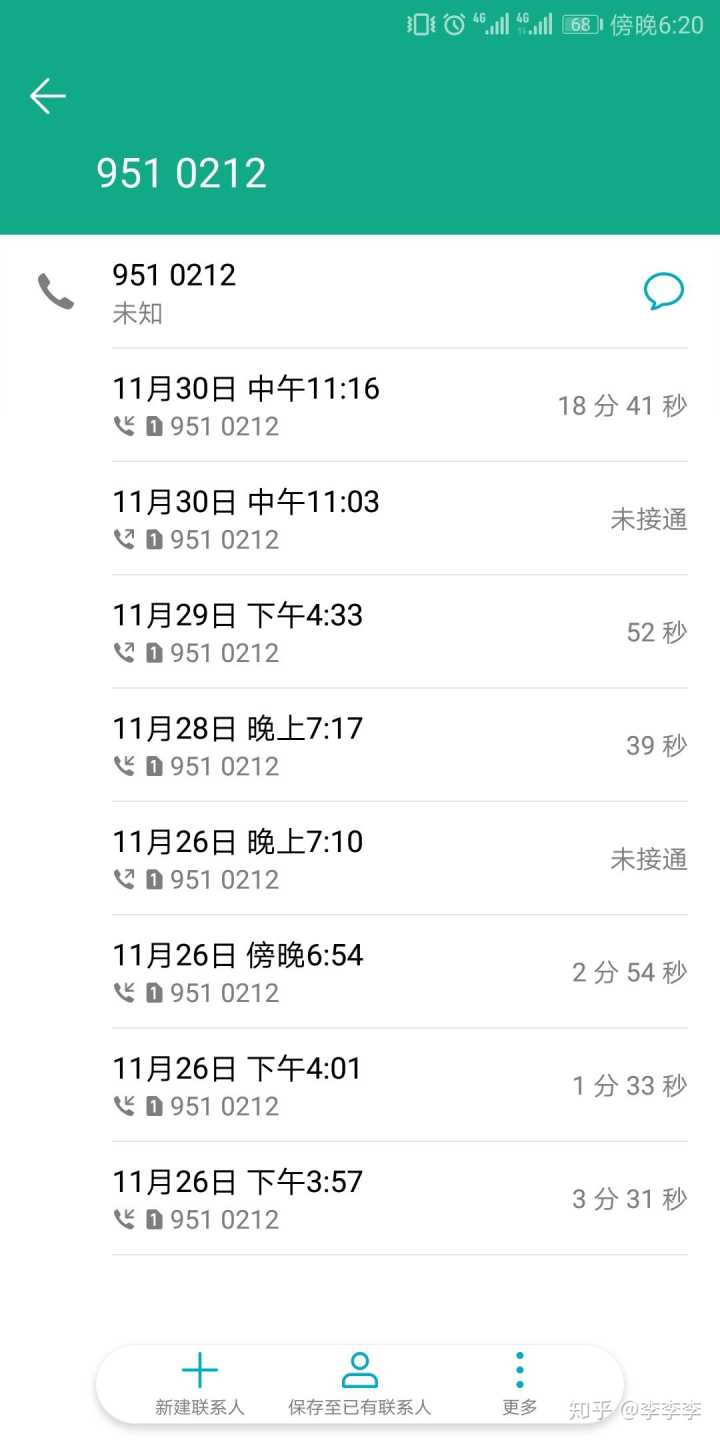Open the 更多 options menu
Viewport: 720px width, 1440px height.
point(519,1383)
